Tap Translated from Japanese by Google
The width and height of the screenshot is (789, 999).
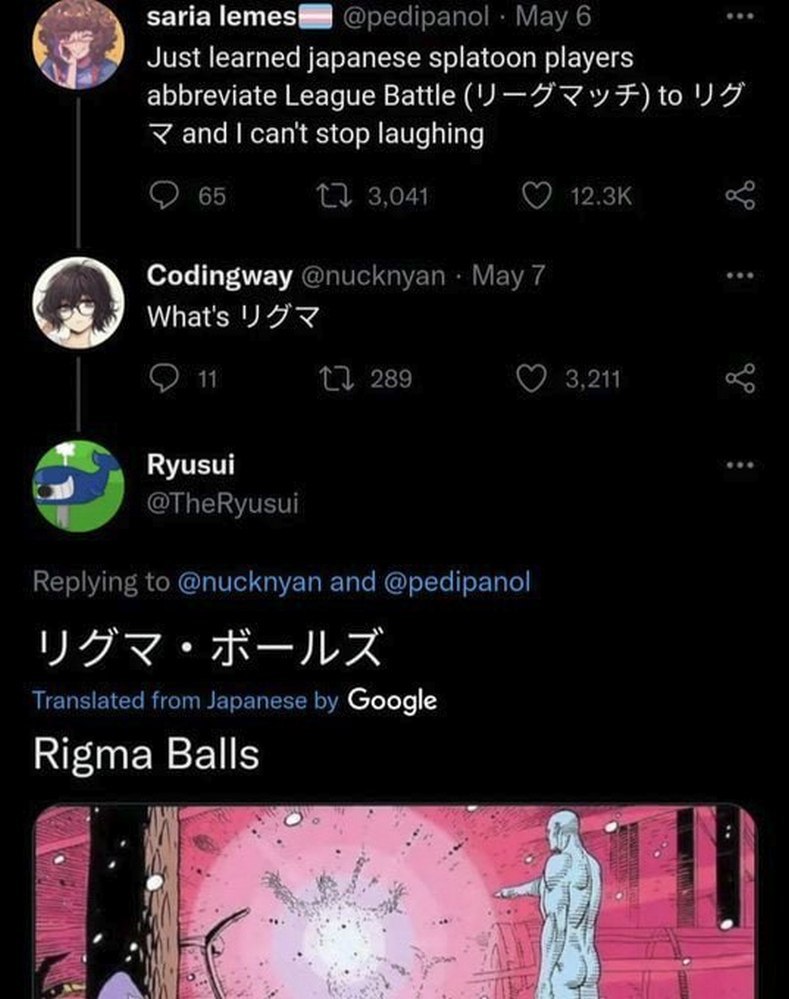pos(234,700)
